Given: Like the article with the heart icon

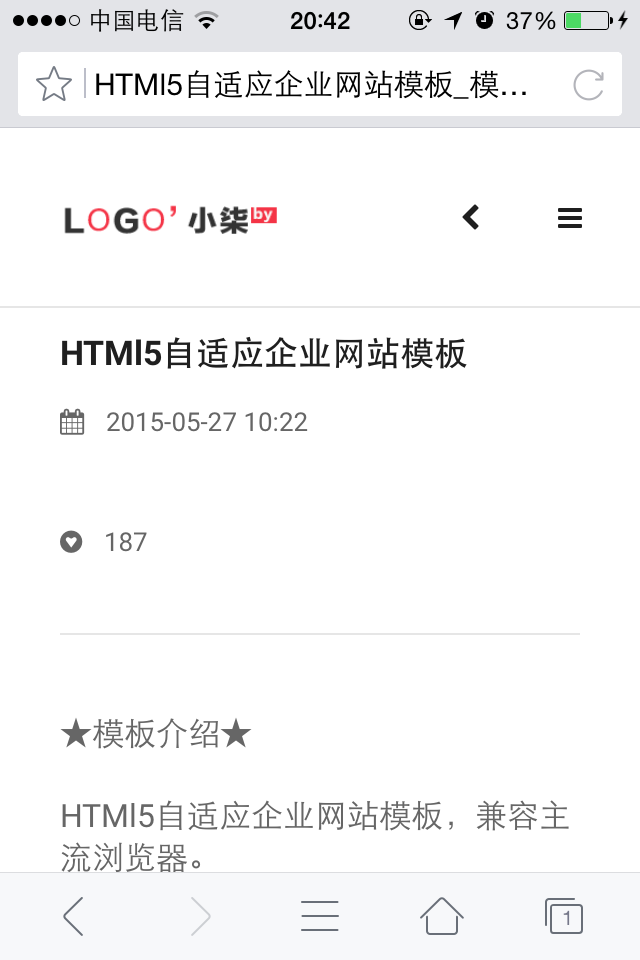Looking at the screenshot, I should pos(71,542).
